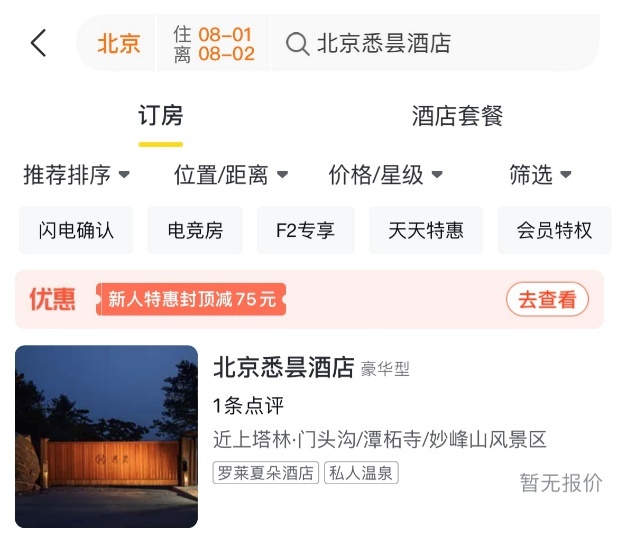Expand the 推荐排序 sorting dropdown

coord(76,175)
